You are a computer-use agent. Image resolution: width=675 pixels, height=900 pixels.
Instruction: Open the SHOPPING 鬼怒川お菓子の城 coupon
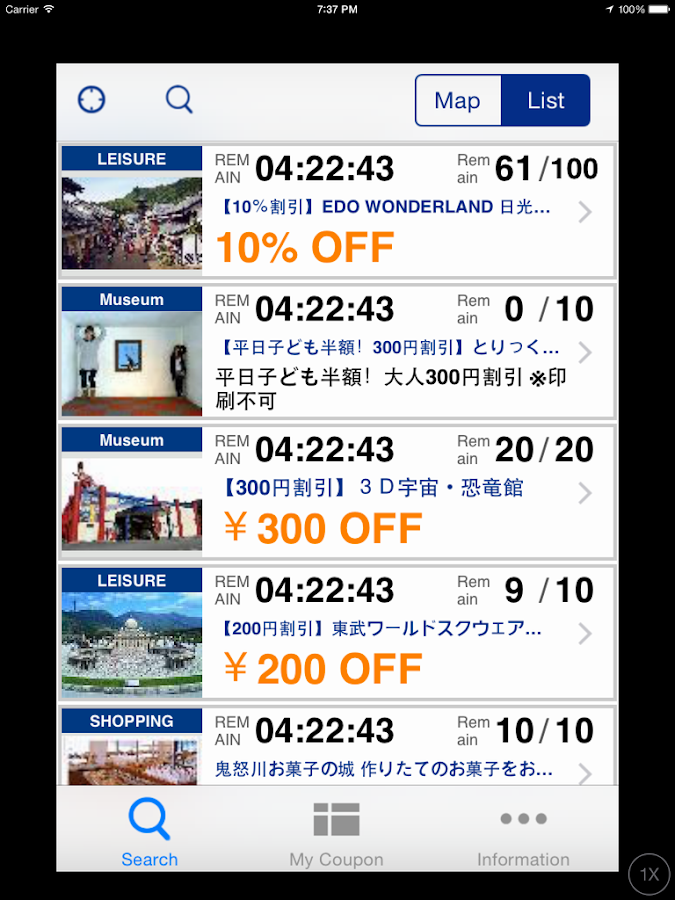pyautogui.click(x=337, y=748)
